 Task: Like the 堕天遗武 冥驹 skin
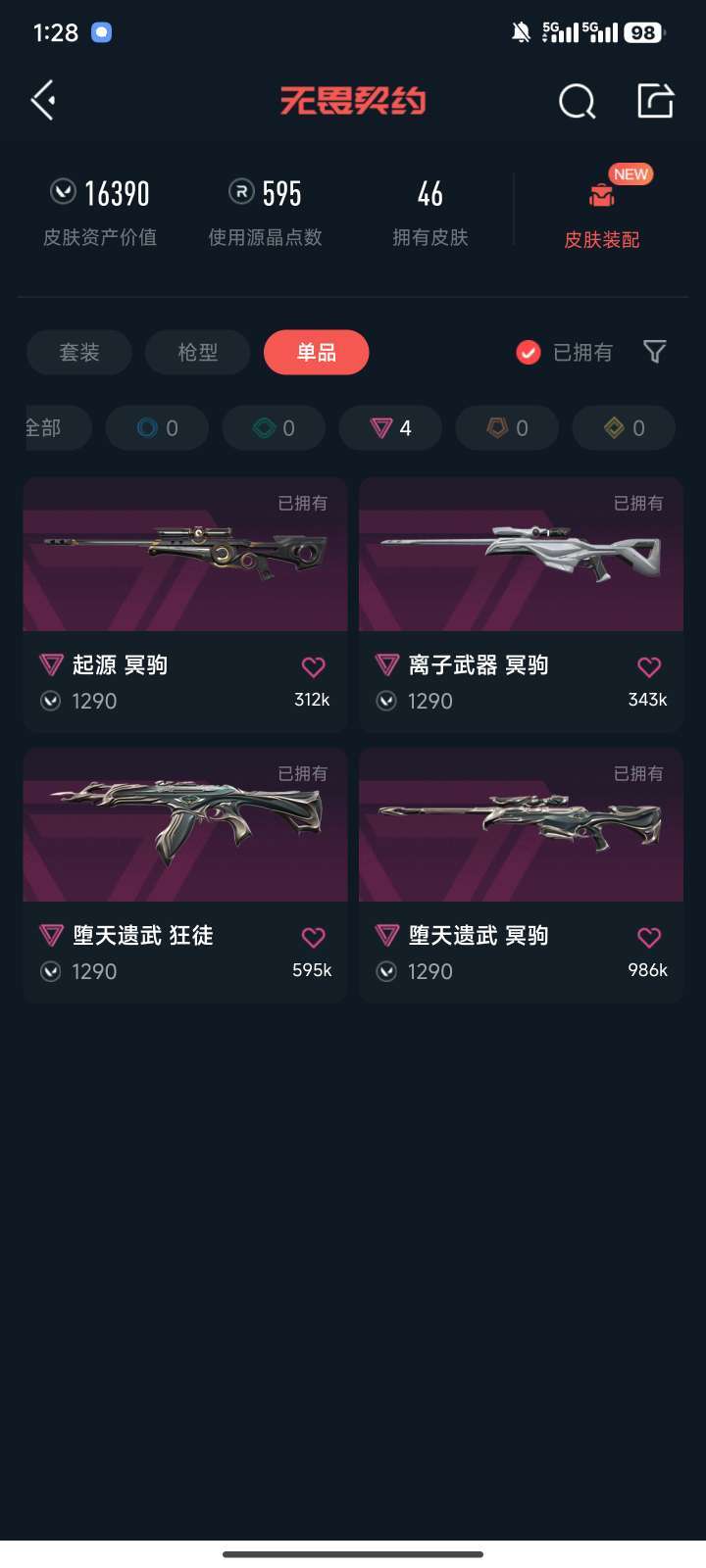[649, 938]
